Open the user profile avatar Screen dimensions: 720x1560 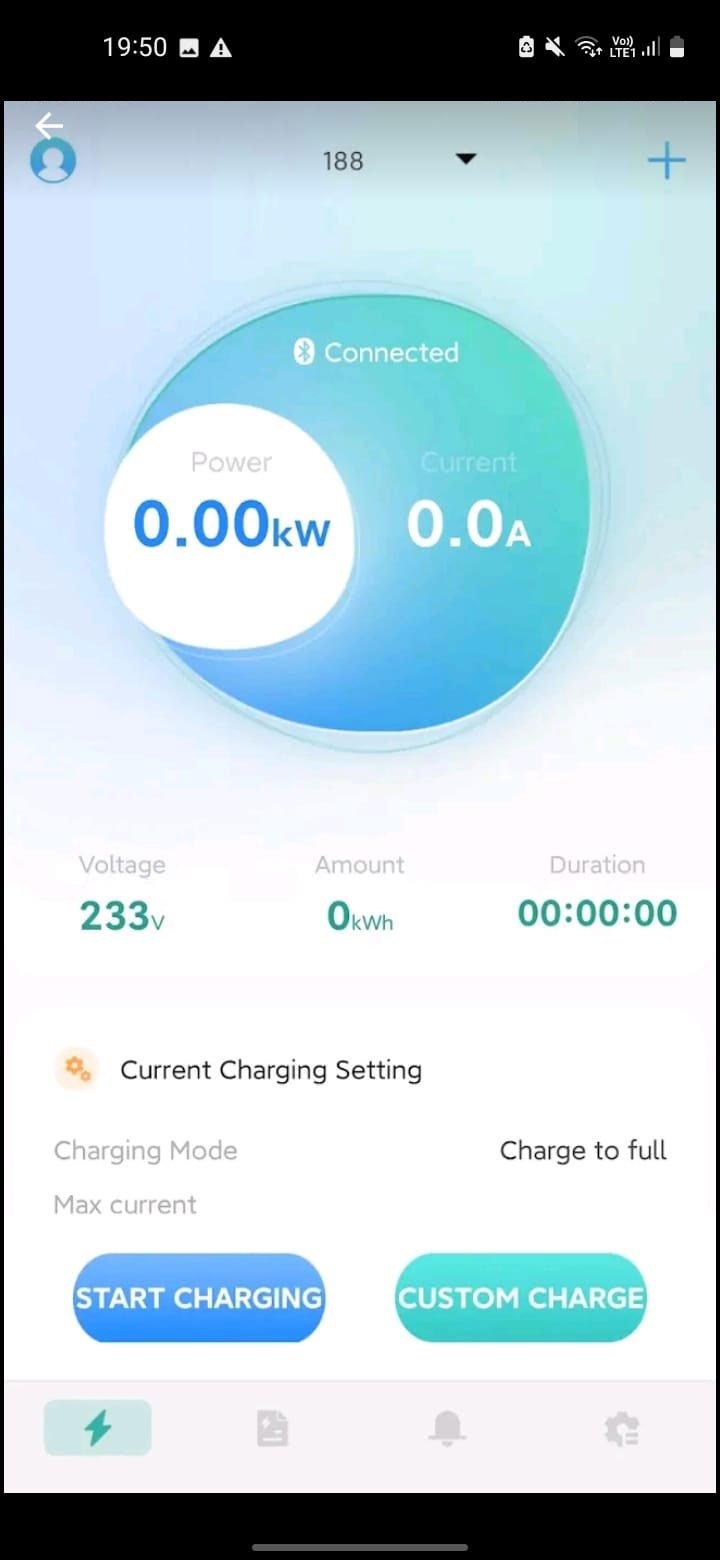pyautogui.click(x=53, y=162)
